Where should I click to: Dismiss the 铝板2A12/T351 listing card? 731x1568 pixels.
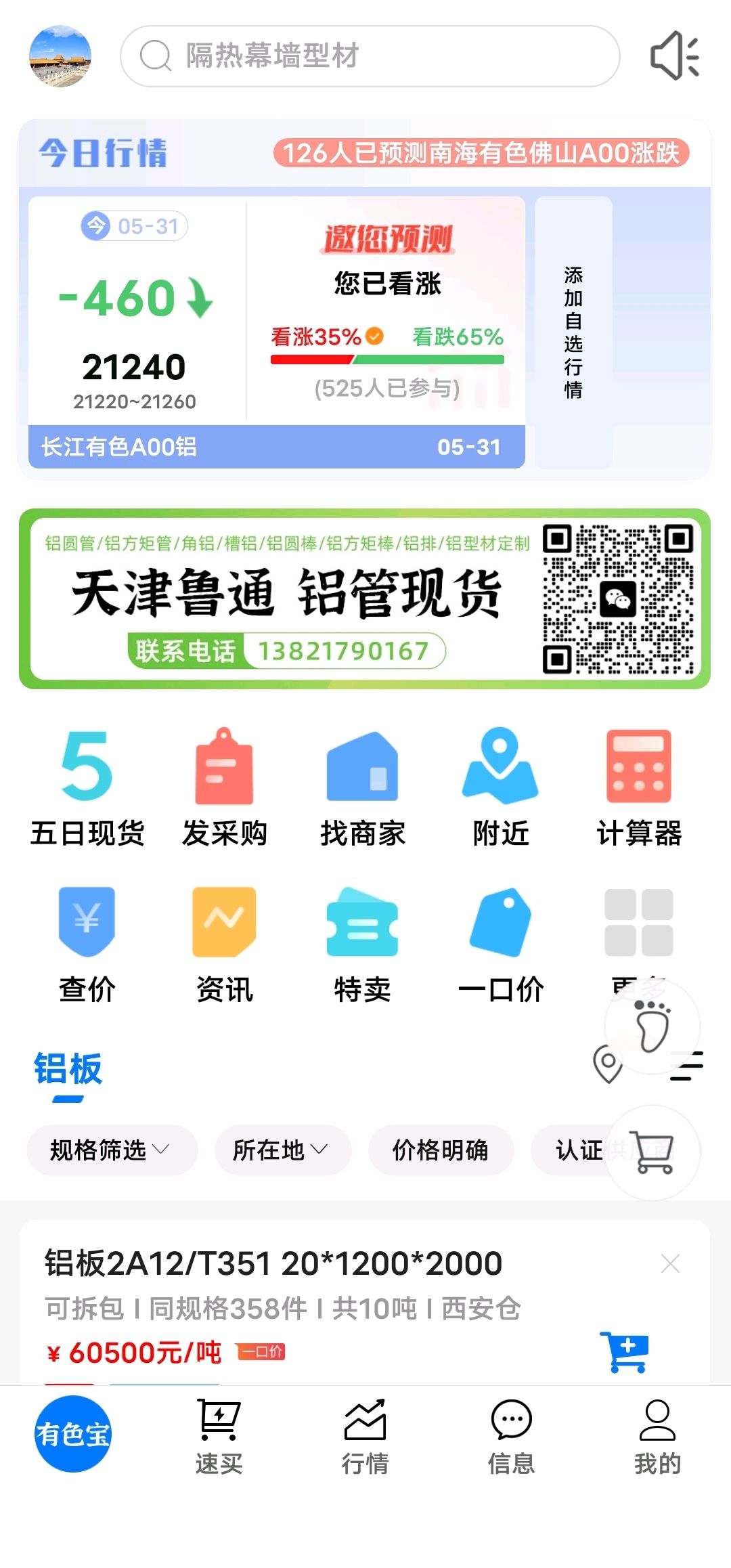point(670,1263)
